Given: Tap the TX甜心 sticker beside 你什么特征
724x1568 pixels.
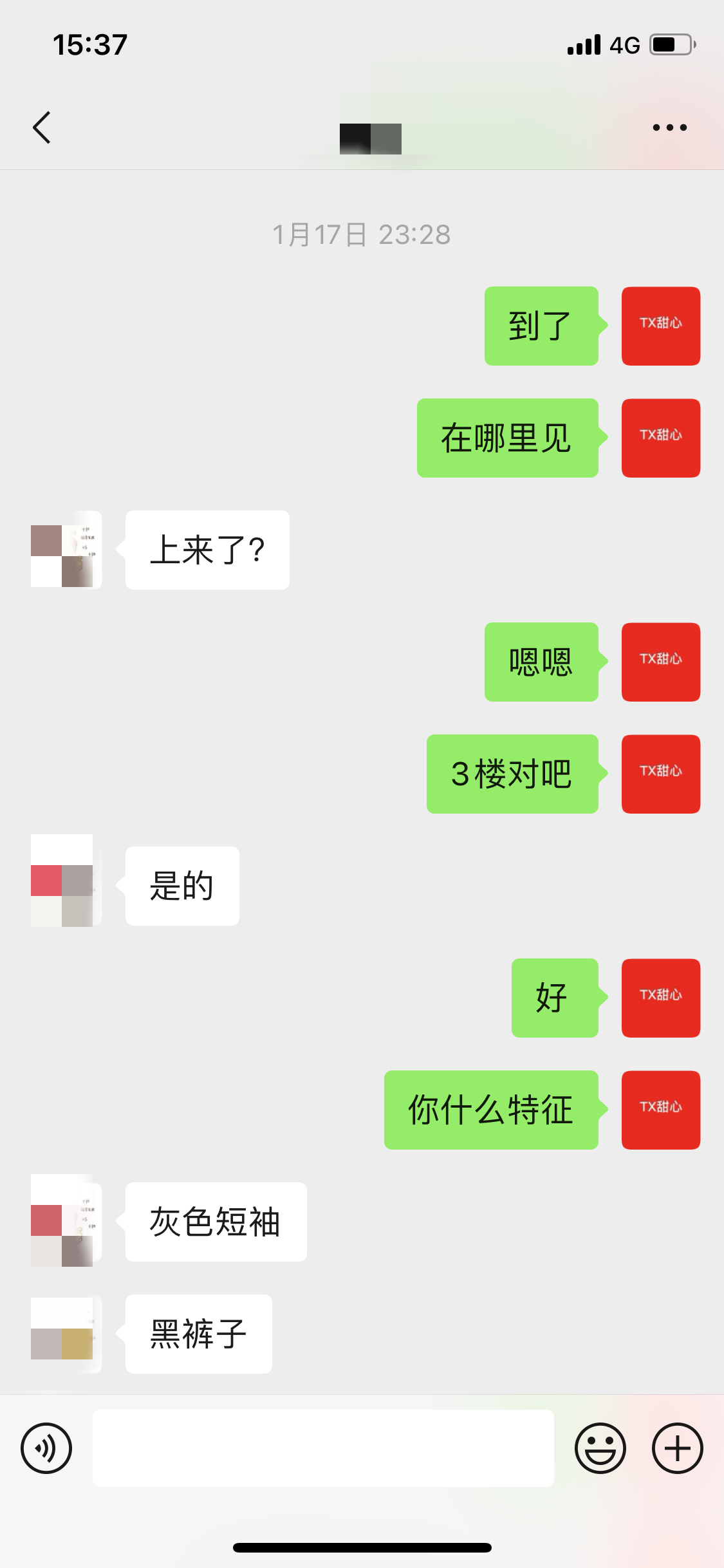Looking at the screenshot, I should [661, 1108].
